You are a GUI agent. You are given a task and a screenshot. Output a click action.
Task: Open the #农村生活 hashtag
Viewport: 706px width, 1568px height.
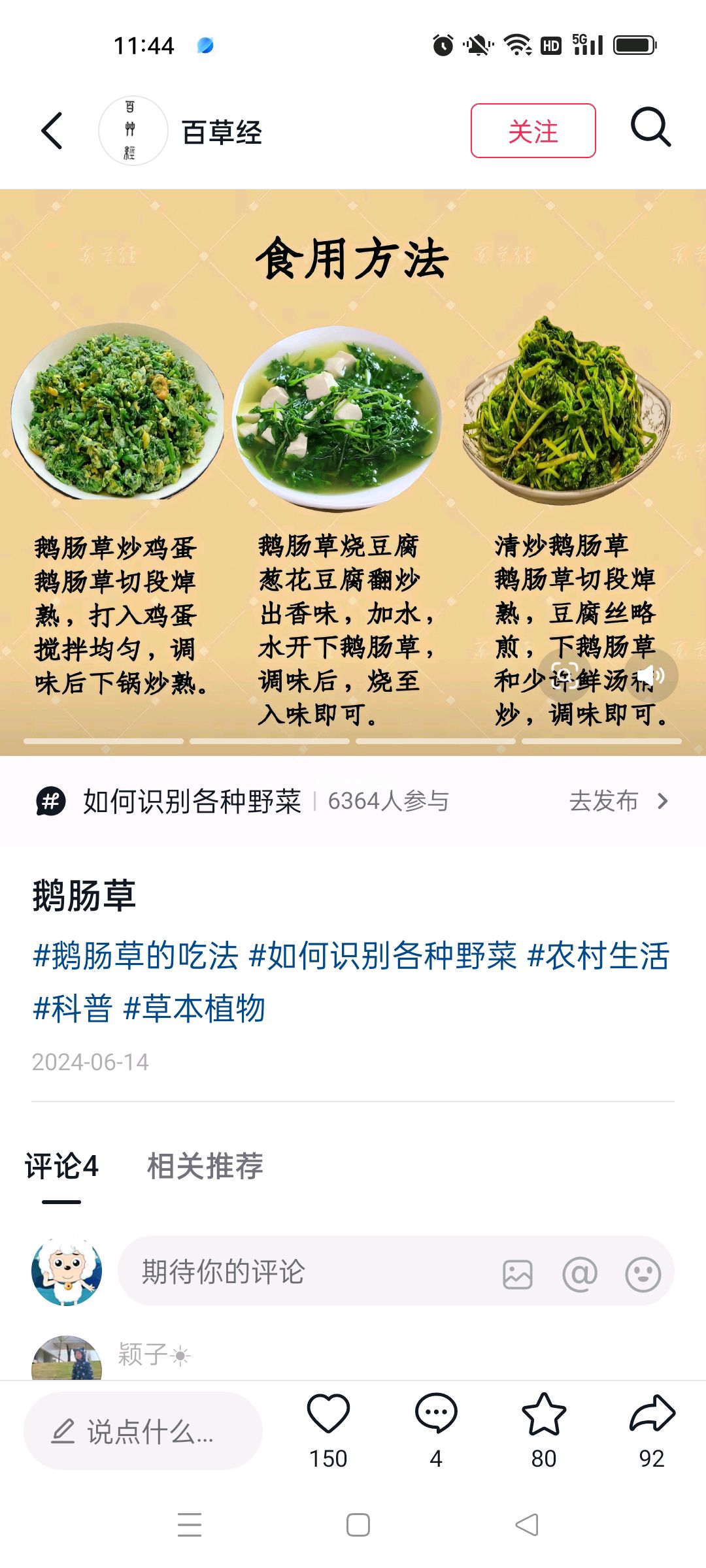point(598,956)
